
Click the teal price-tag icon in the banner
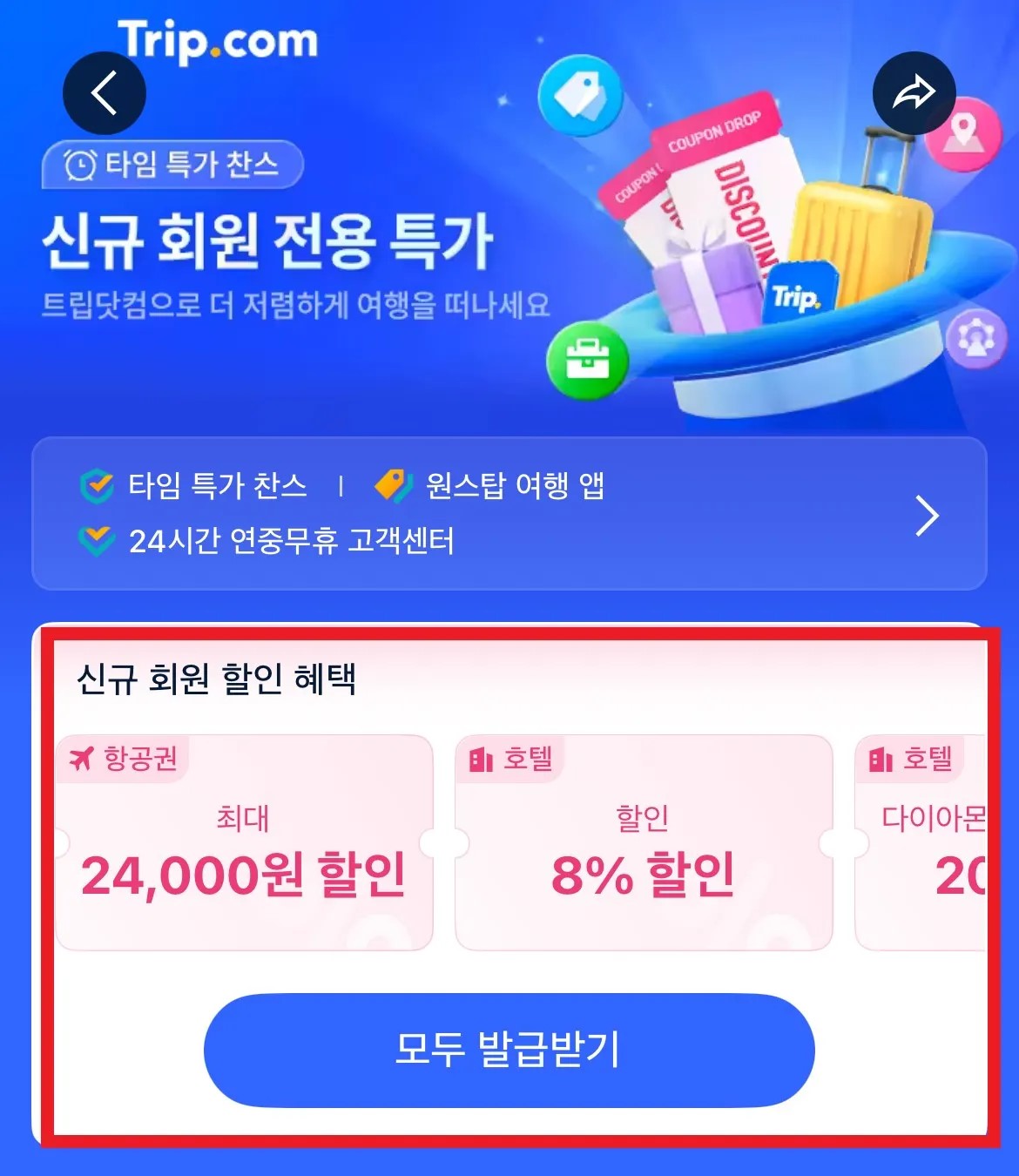pyautogui.click(x=582, y=96)
